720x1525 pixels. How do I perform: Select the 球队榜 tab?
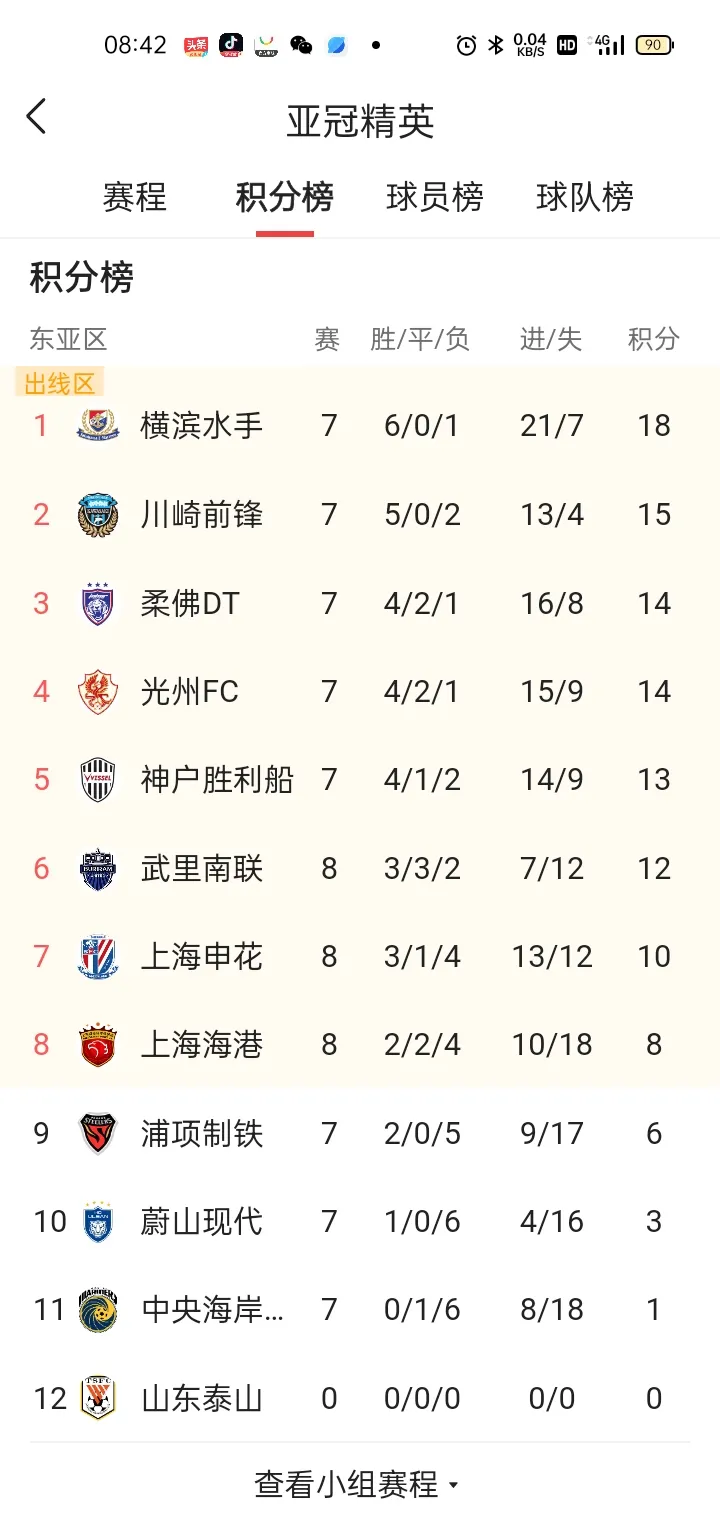coord(585,198)
